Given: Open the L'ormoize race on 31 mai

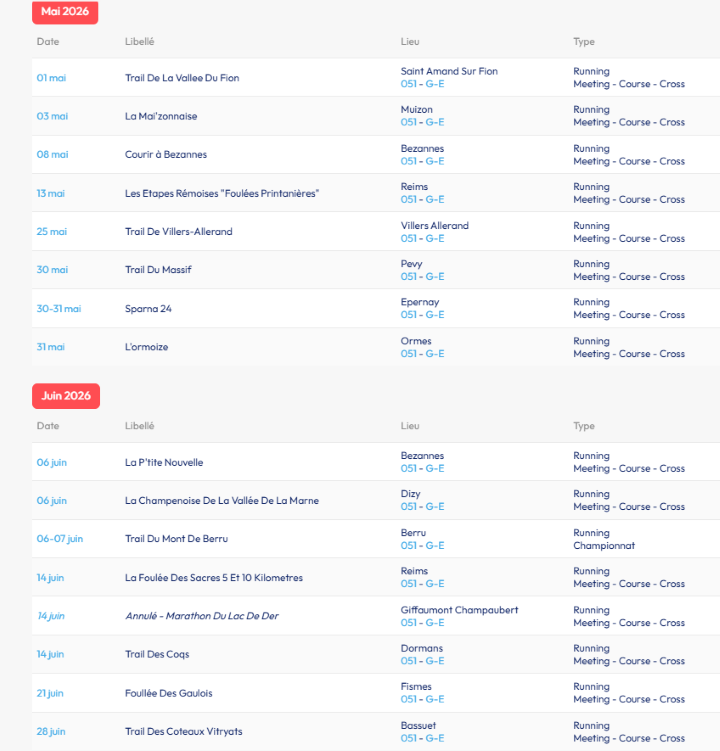Looking at the screenshot, I should (x=146, y=347).
